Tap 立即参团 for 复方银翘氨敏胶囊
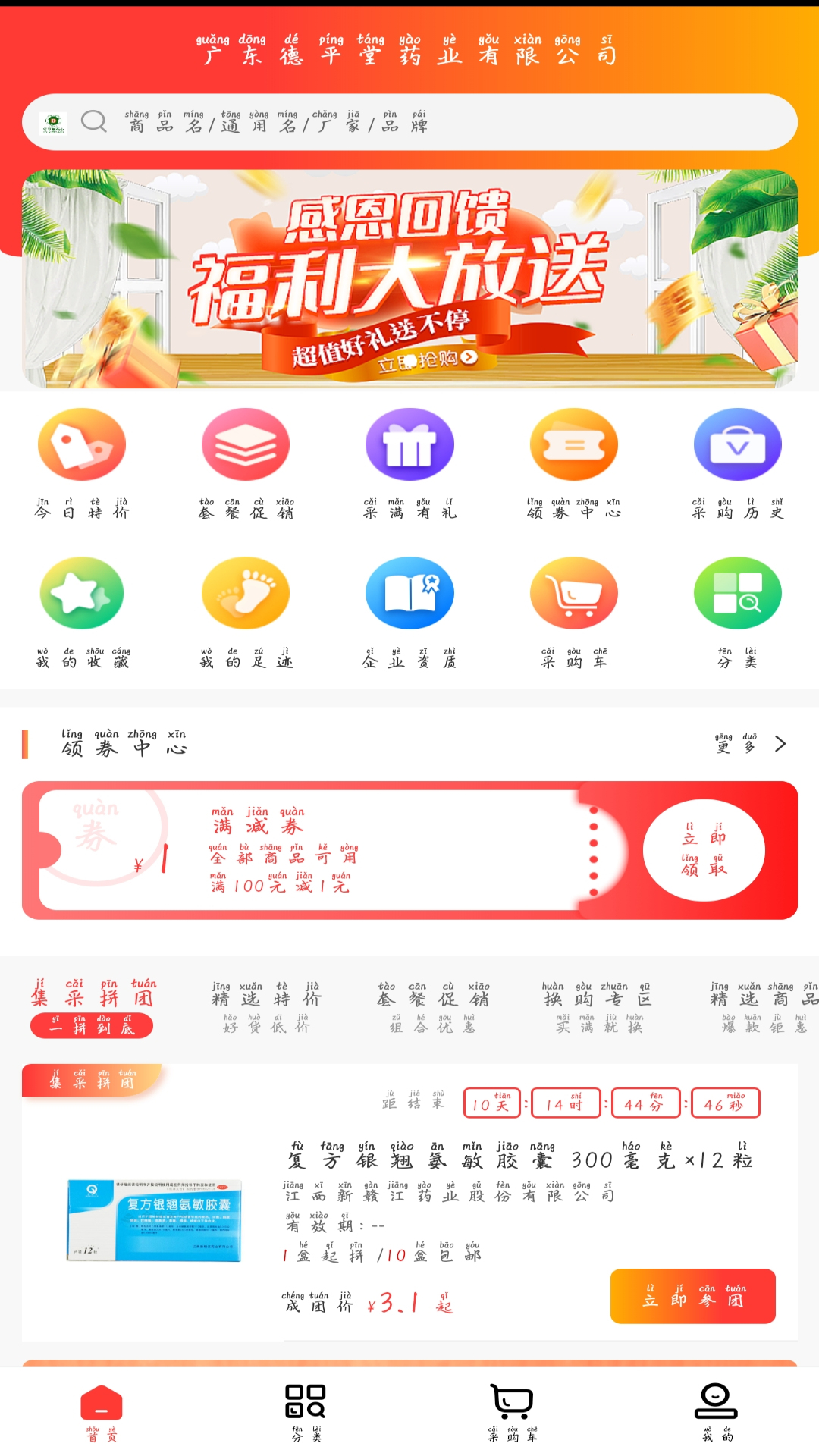 (x=692, y=1296)
